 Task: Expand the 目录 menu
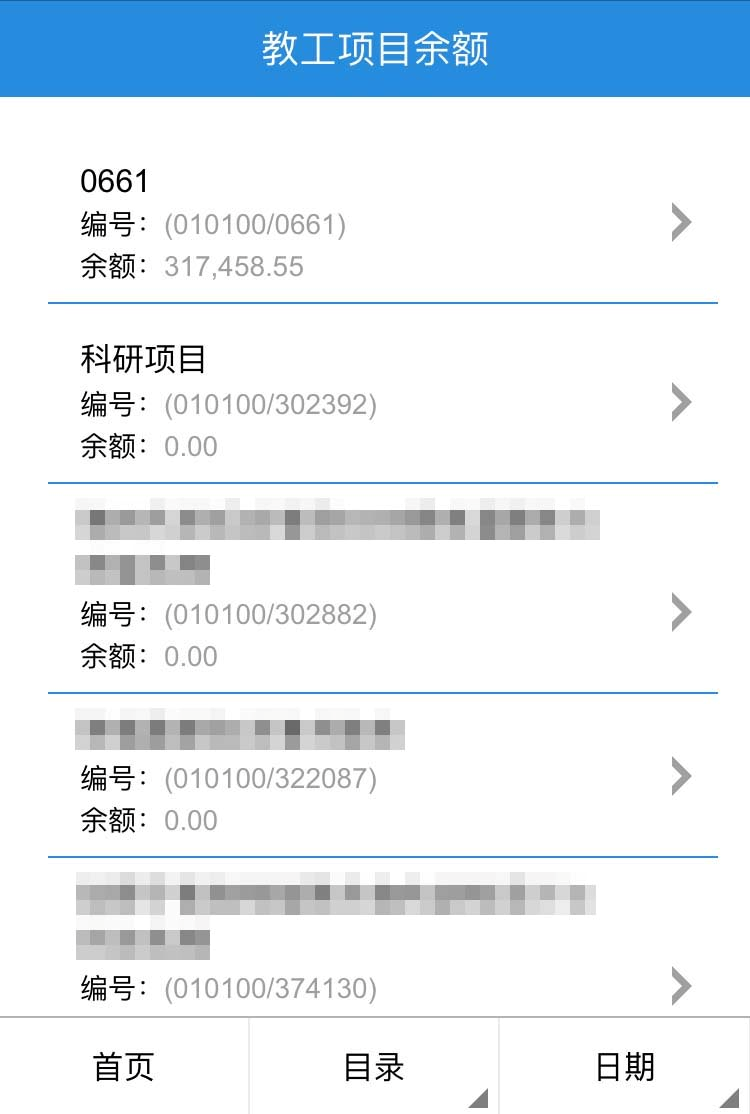click(x=374, y=1066)
